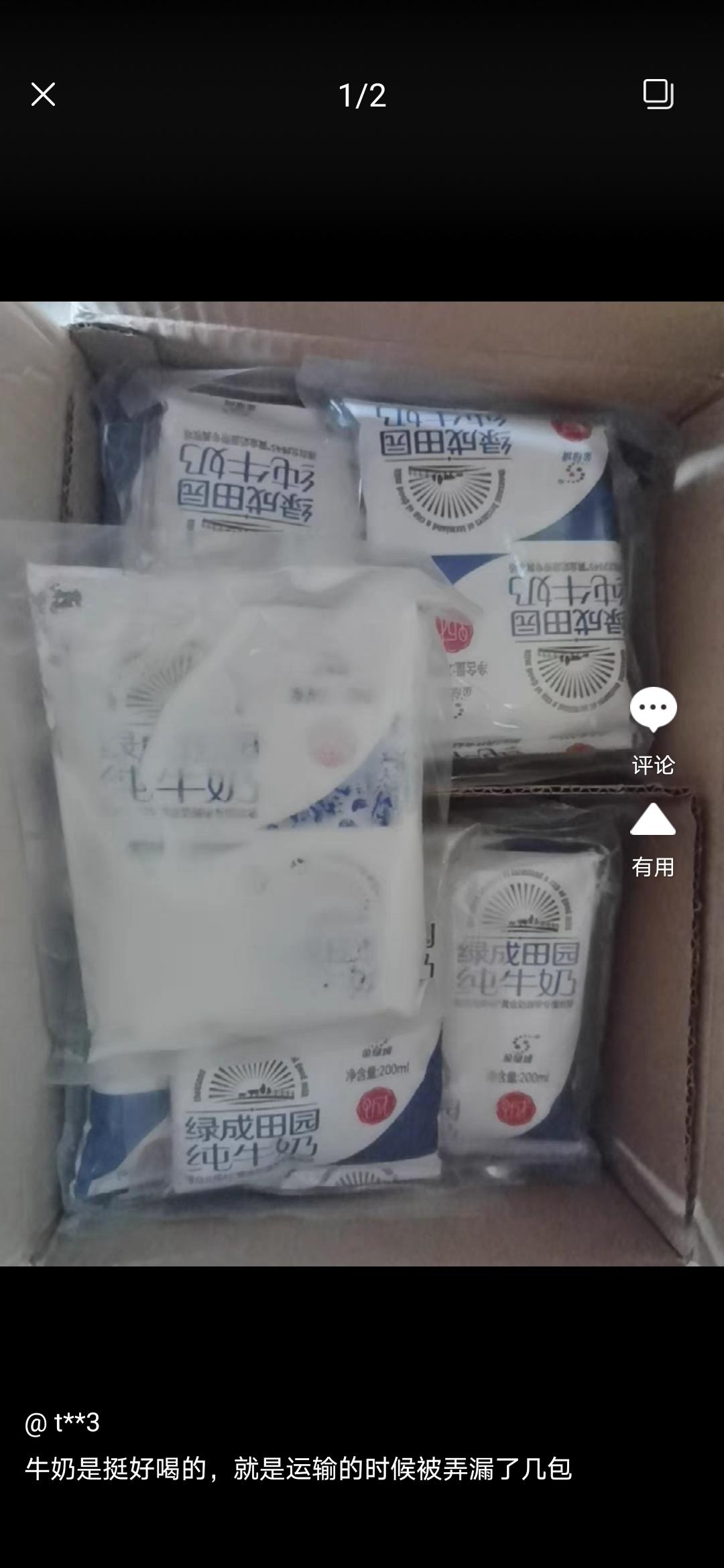Viewport: 724px width, 1568px height.
Task: Open the photo gallery grid icon
Action: [x=658, y=94]
